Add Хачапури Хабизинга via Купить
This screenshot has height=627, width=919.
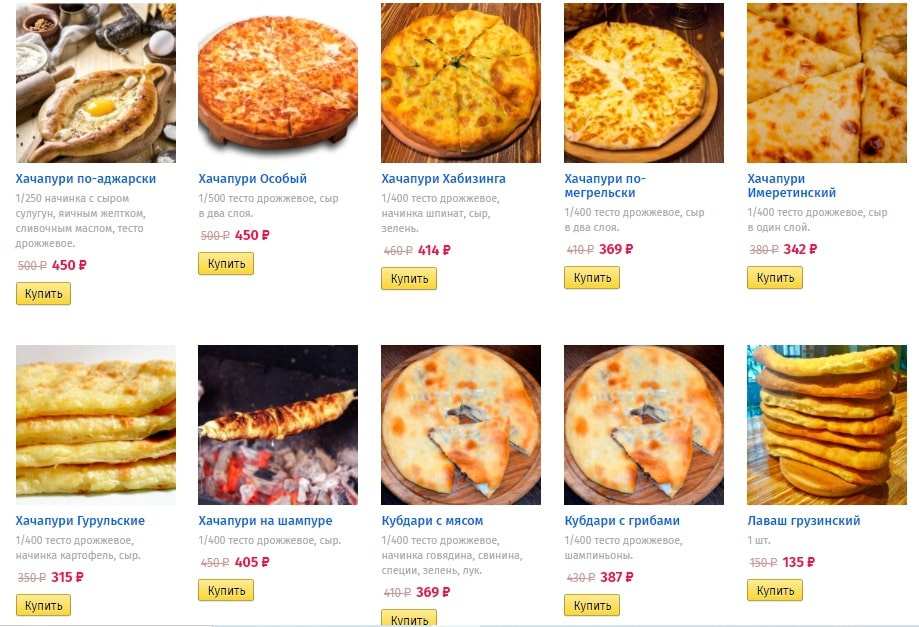409,278
